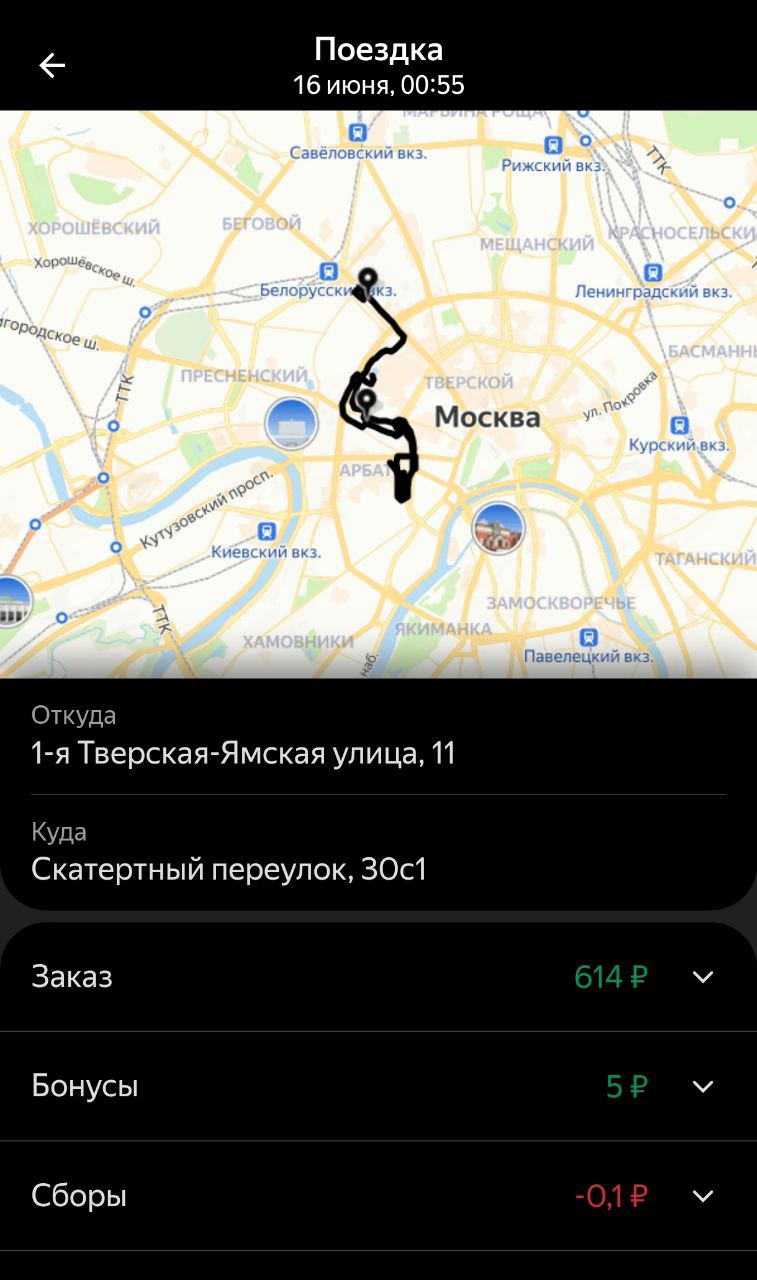Go back from the Поездка screen
The image size is (757, 1280).
coord(52,66)
